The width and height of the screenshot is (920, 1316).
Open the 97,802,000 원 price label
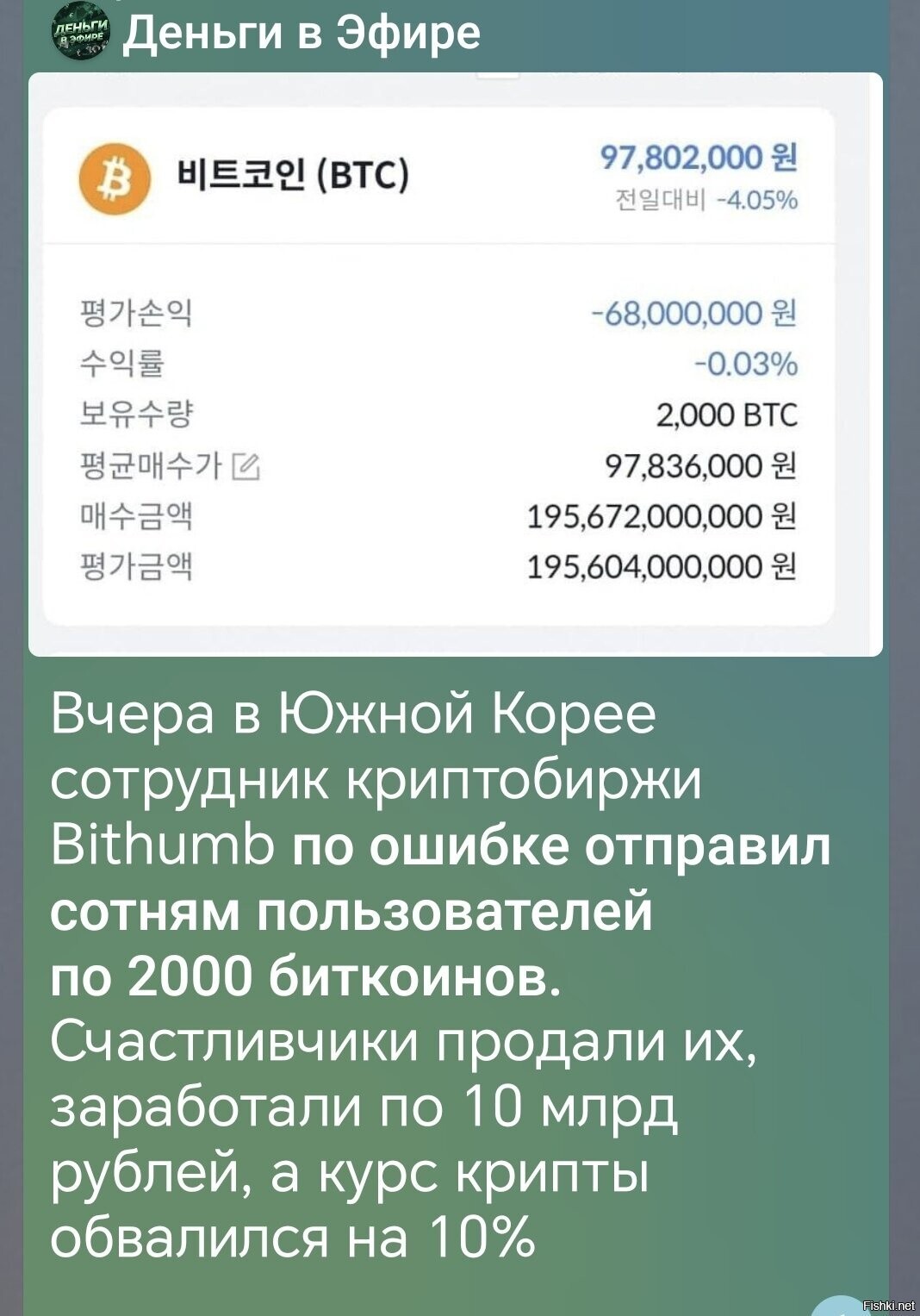click(x=699, y=157)
